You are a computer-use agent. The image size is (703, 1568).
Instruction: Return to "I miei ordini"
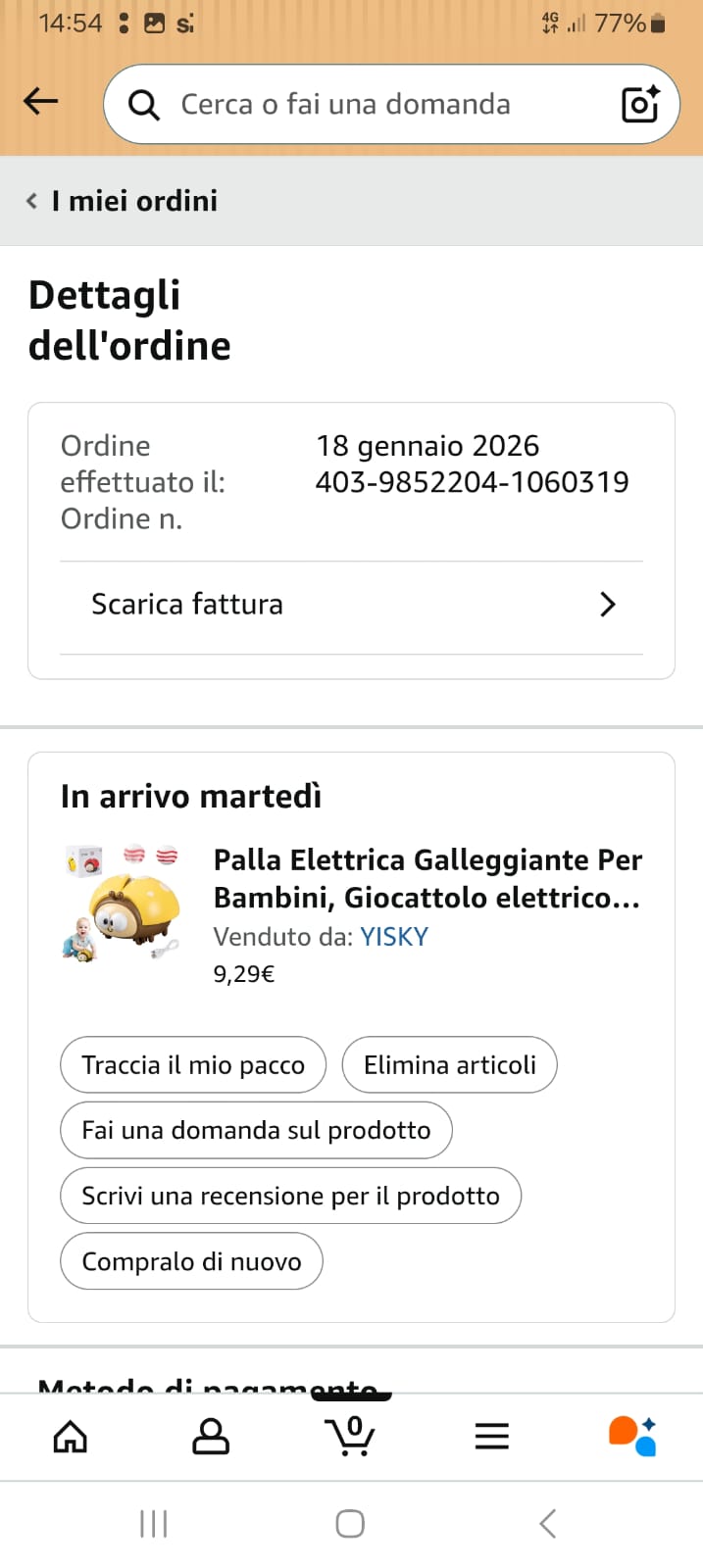123,201
